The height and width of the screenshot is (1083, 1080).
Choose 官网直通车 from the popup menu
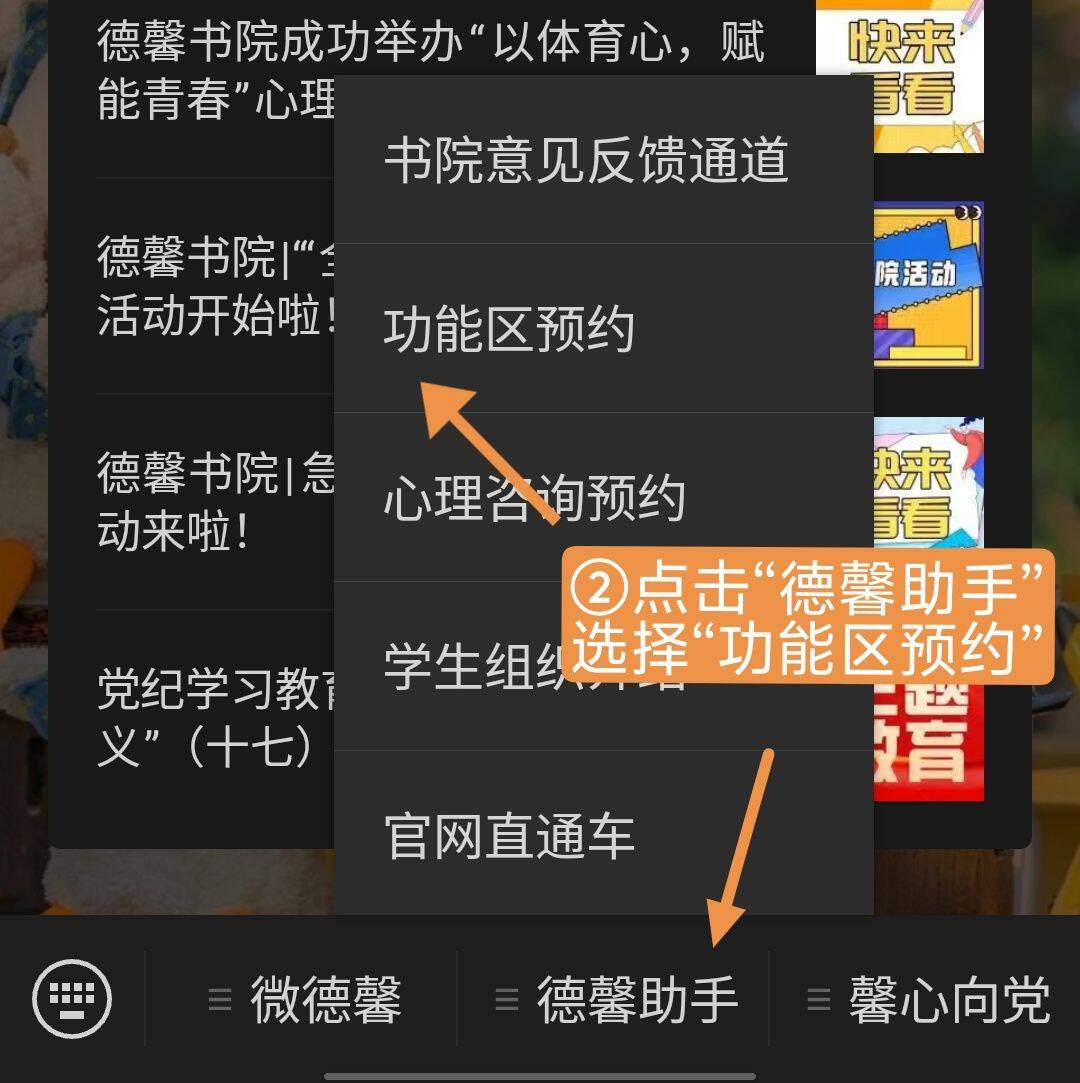coord(510,836)
